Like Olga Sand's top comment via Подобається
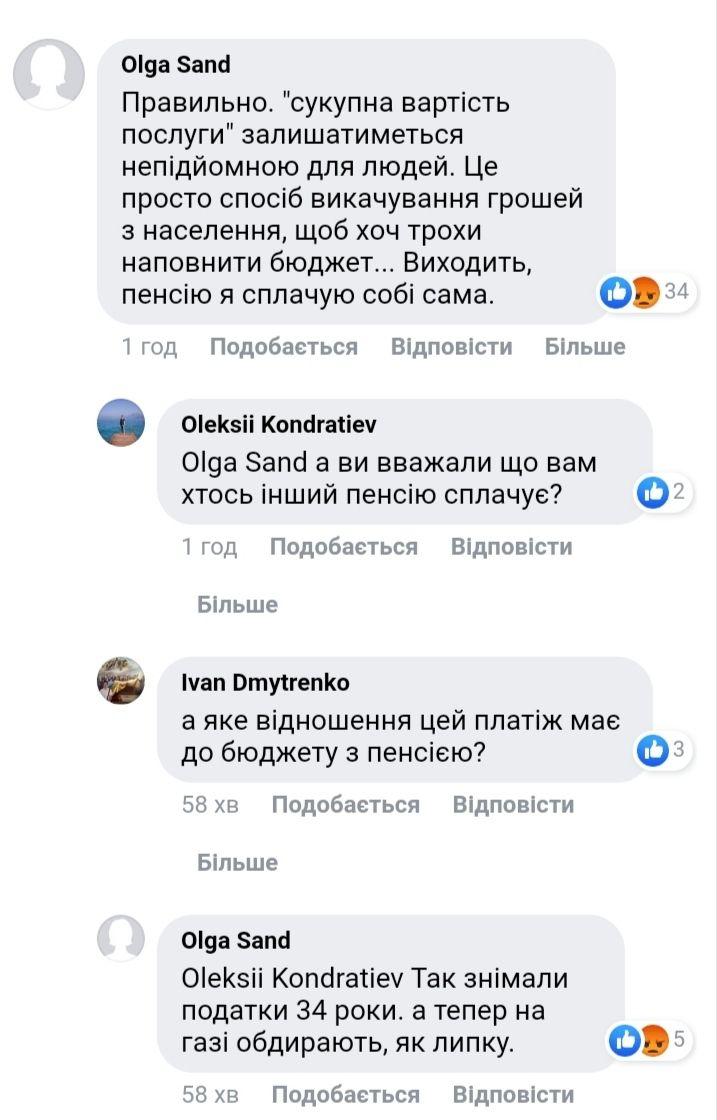717x1120 pixels. (x=283, y=347)
